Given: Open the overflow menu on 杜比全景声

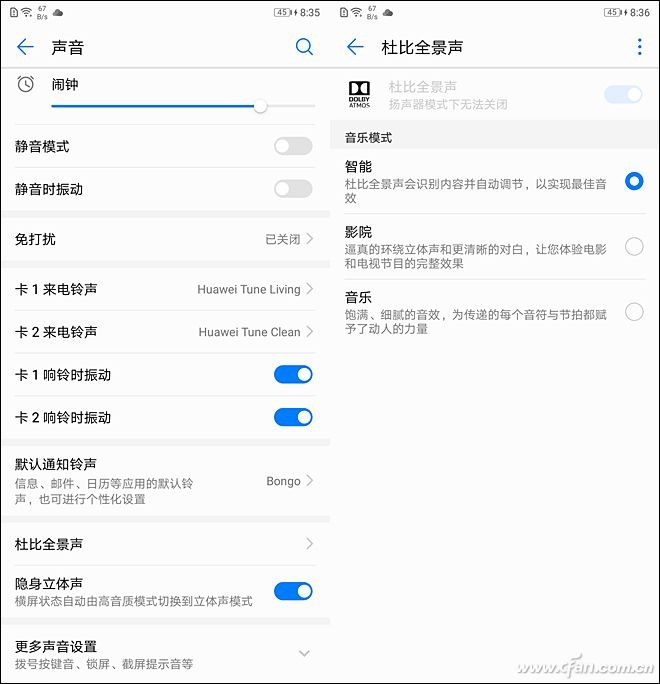Looking at the screenshot, I should point(640,47).
